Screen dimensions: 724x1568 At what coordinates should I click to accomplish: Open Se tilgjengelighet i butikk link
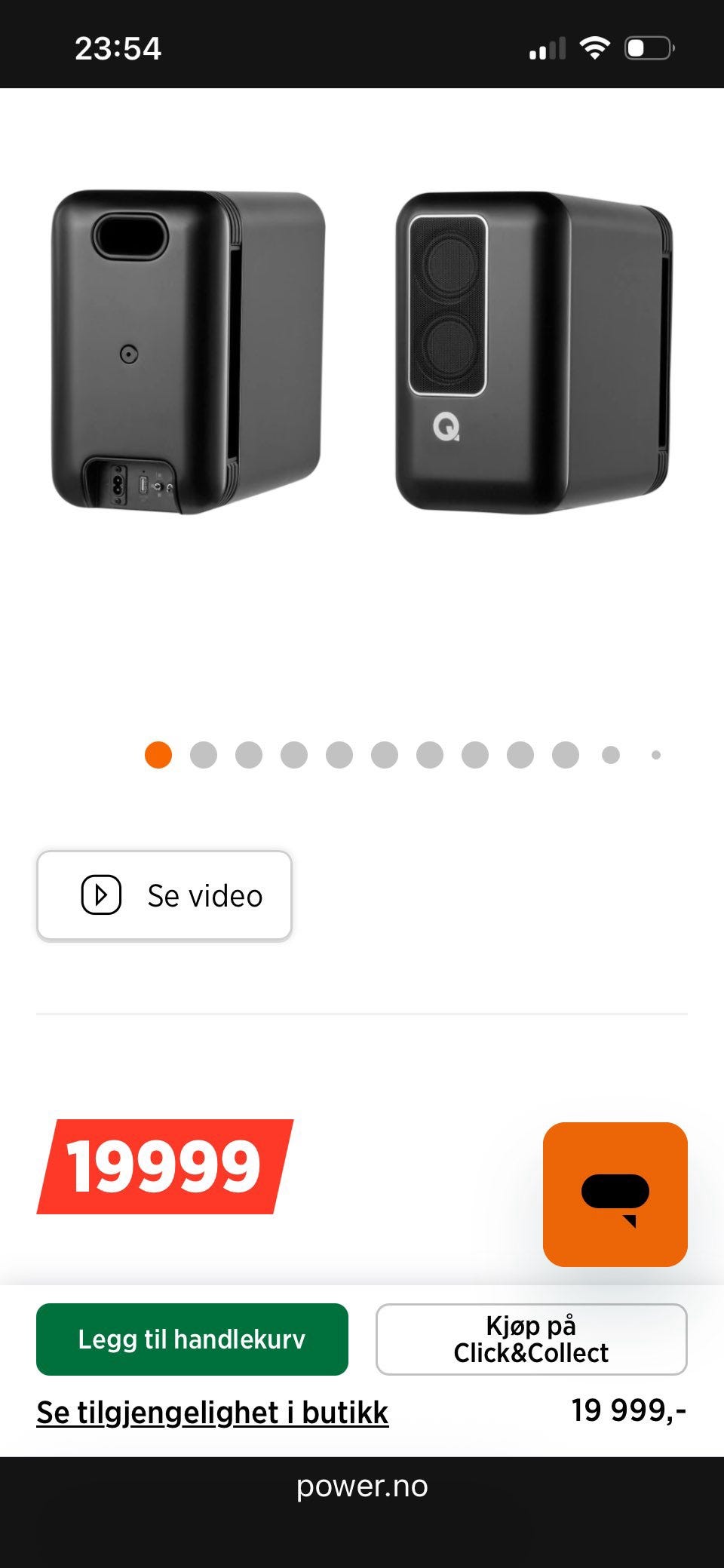[x=212, y=1413]
